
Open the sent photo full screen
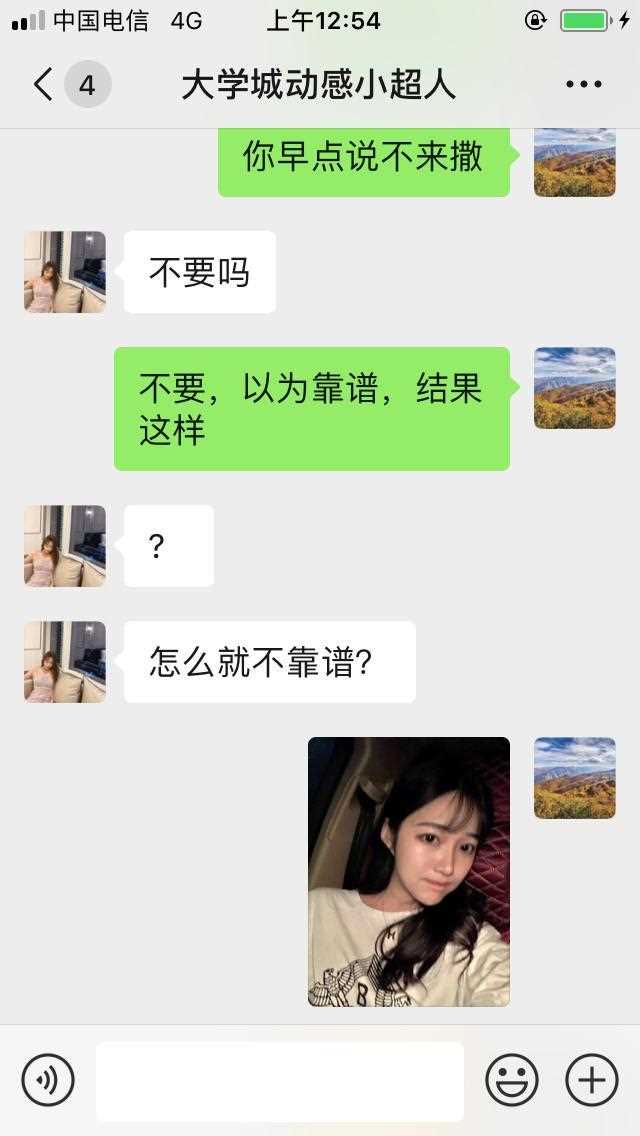409,871
